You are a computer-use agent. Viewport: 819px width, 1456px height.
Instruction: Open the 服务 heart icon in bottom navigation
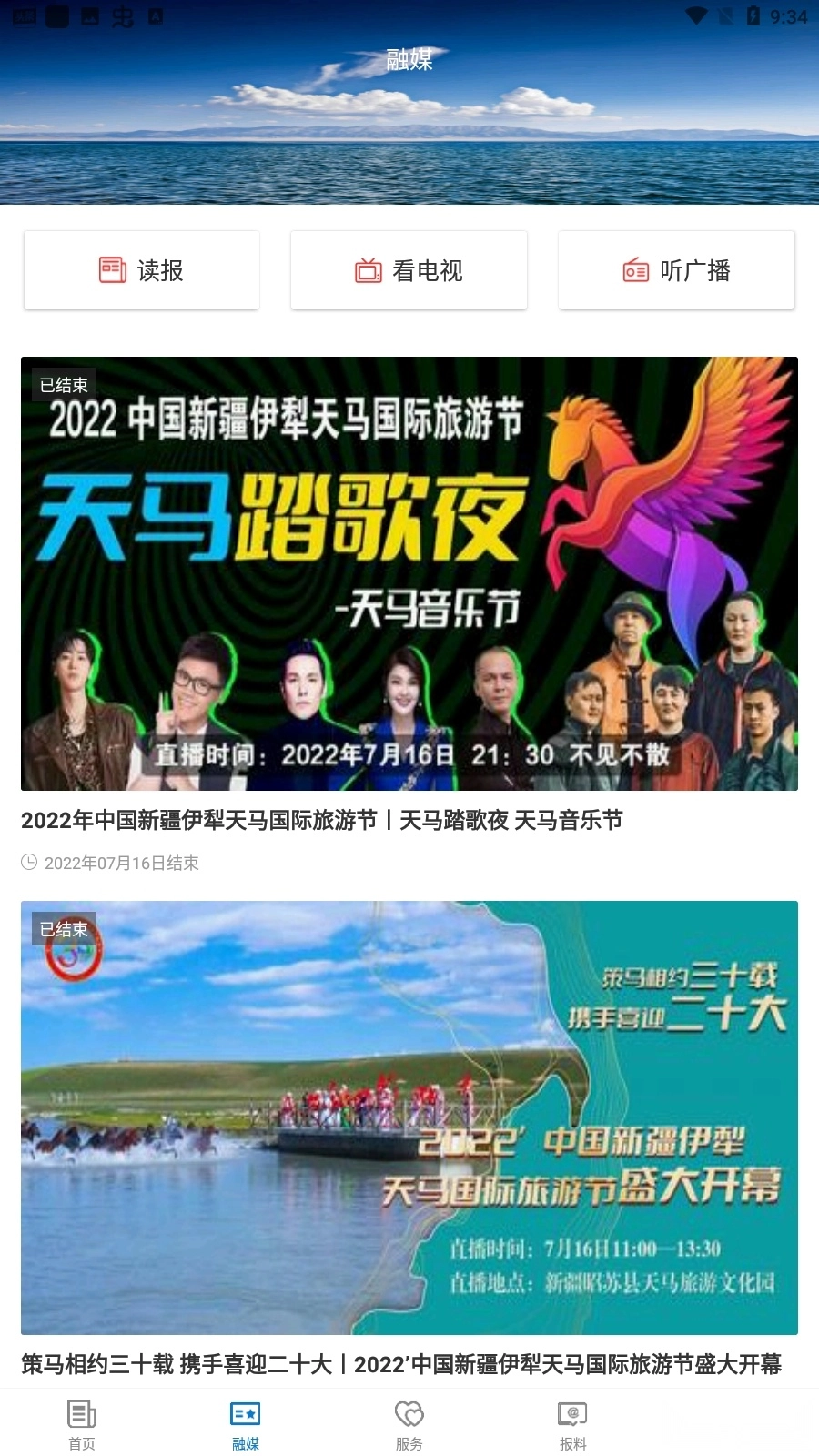(409, 1413)
